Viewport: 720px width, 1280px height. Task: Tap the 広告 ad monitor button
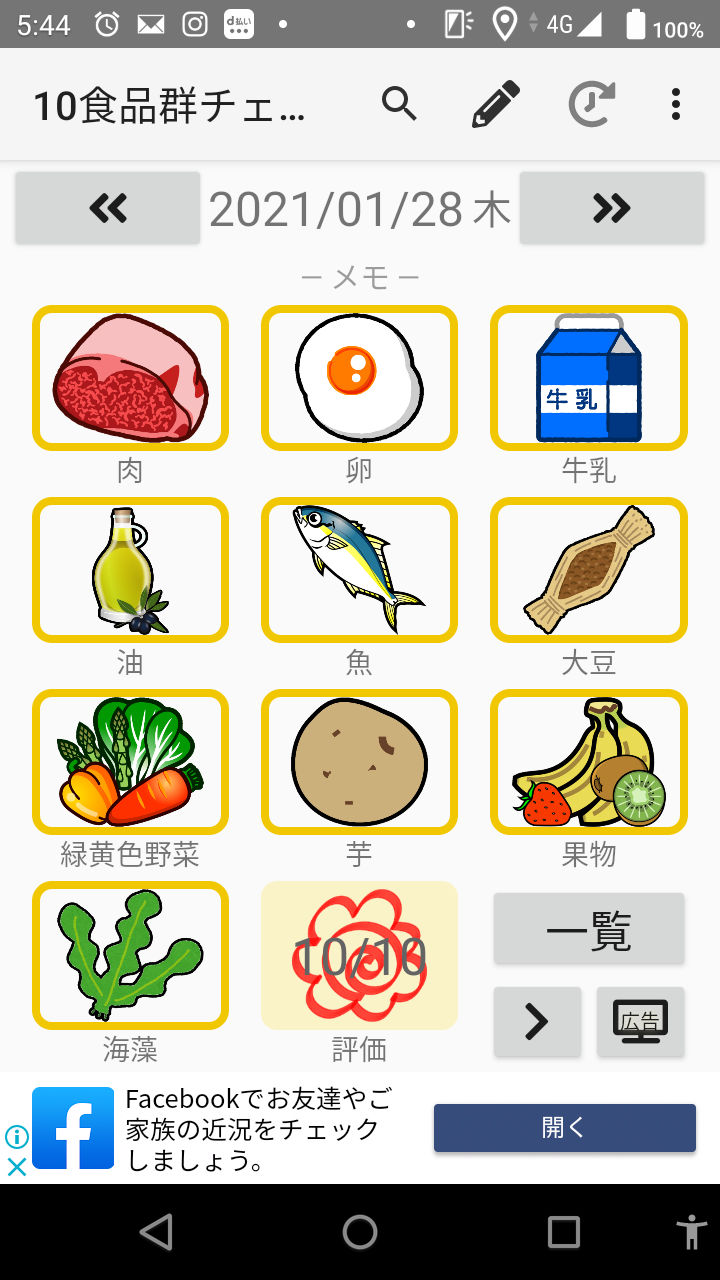pyautogui.click(x=640, y=1021)
